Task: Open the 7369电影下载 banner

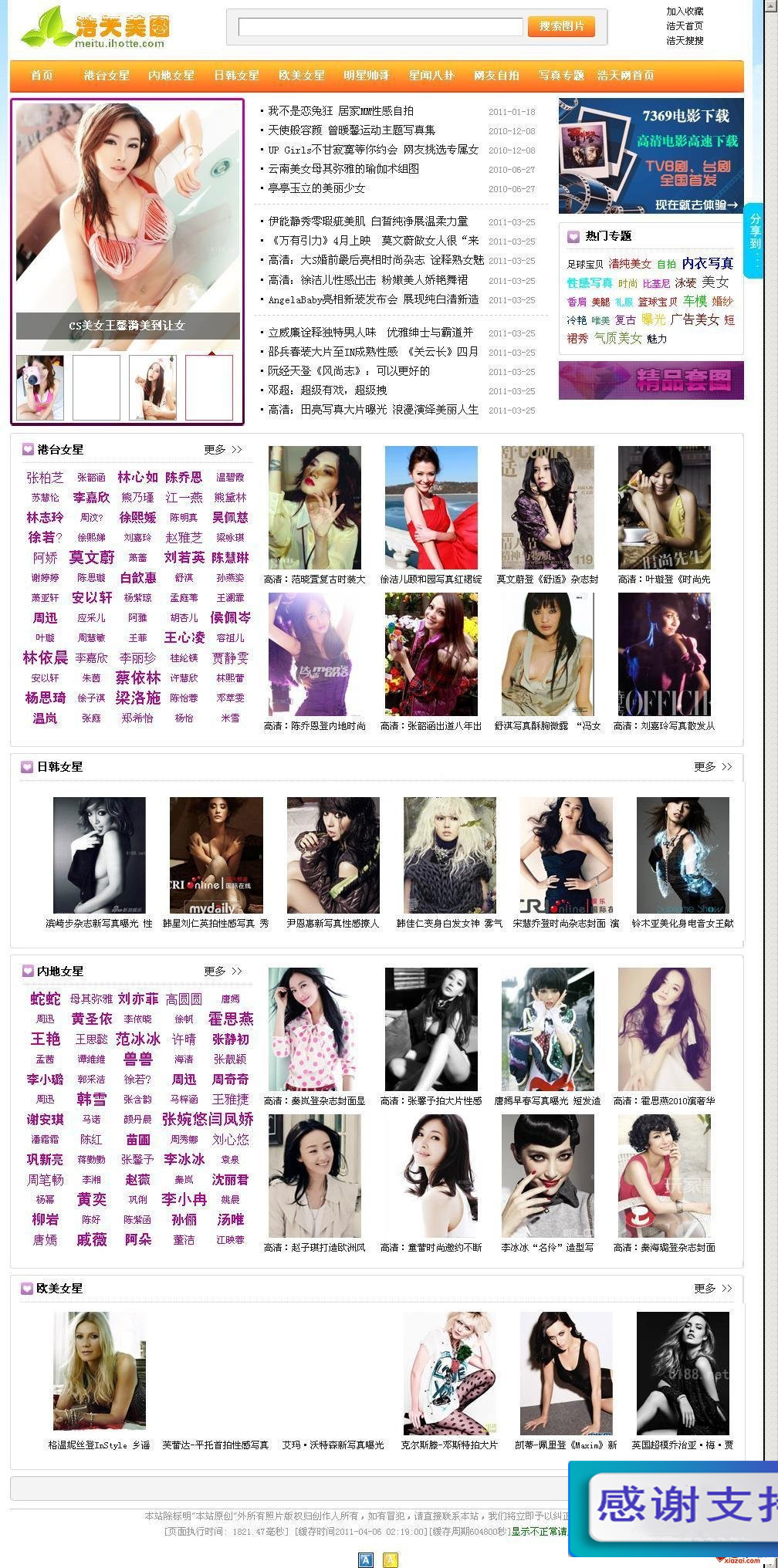Action: click(651, 155)
